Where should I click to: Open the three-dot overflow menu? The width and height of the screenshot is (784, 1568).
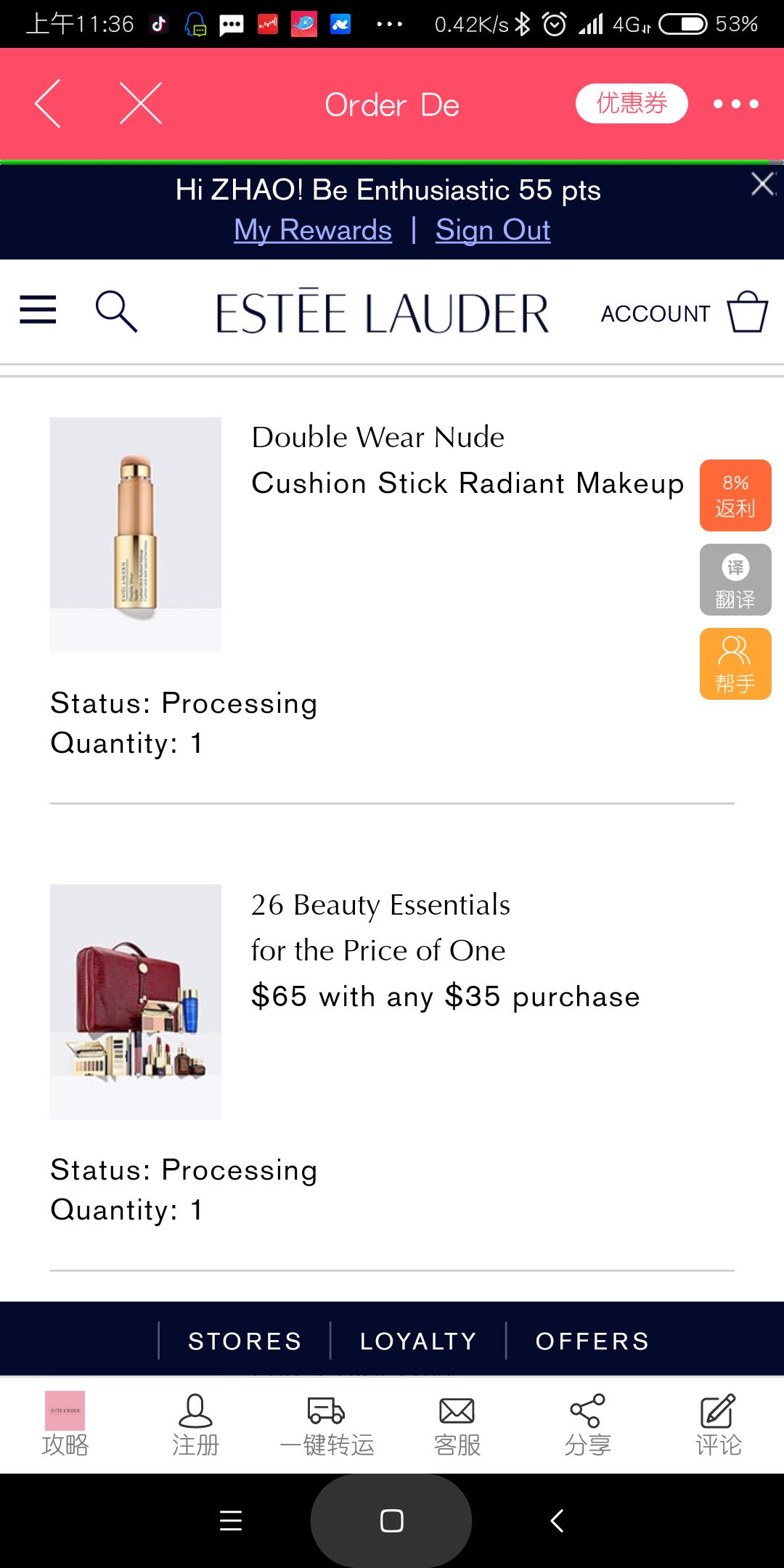pyautogui.click(x=735, y=104)
